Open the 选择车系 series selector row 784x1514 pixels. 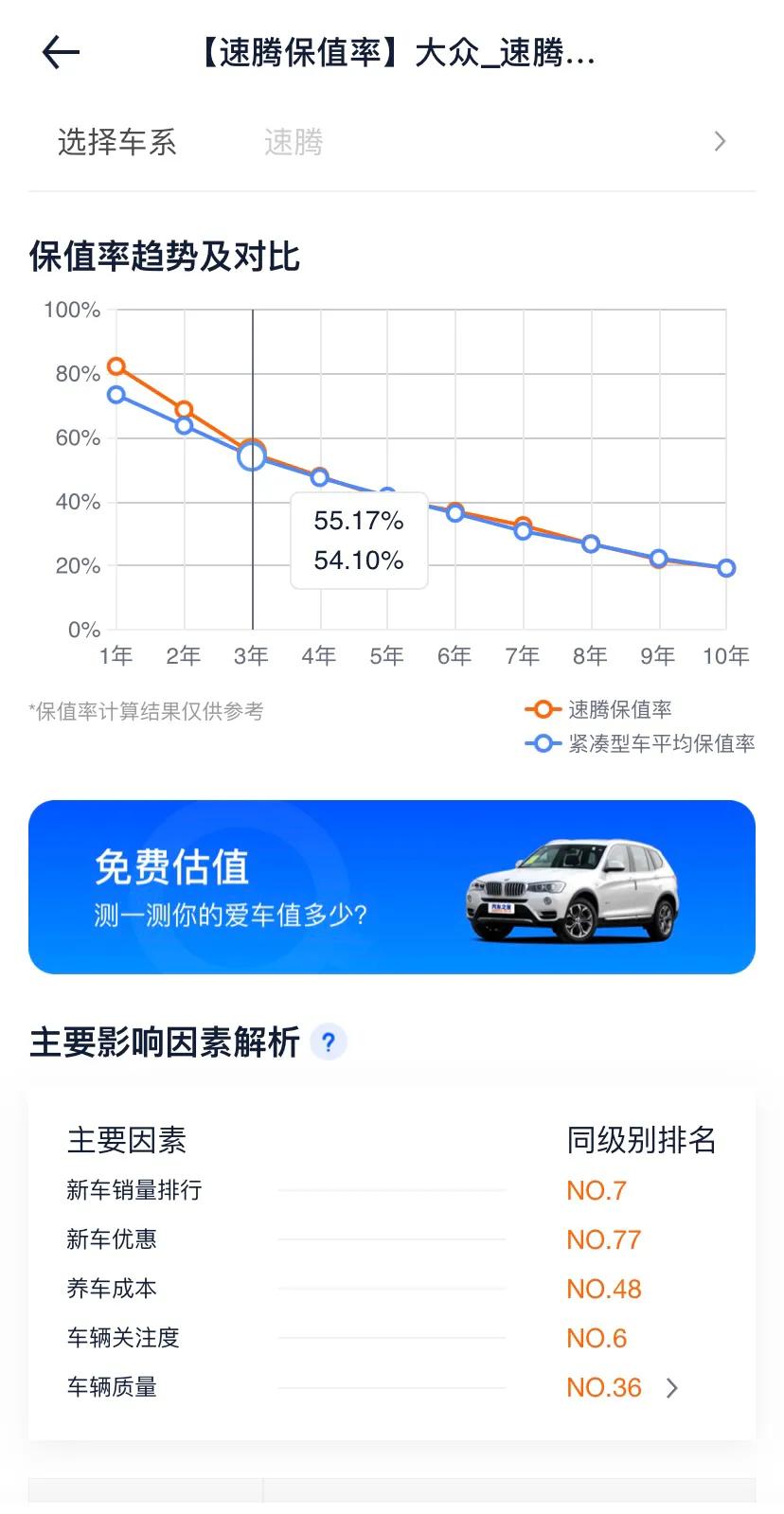coord(391,142)
